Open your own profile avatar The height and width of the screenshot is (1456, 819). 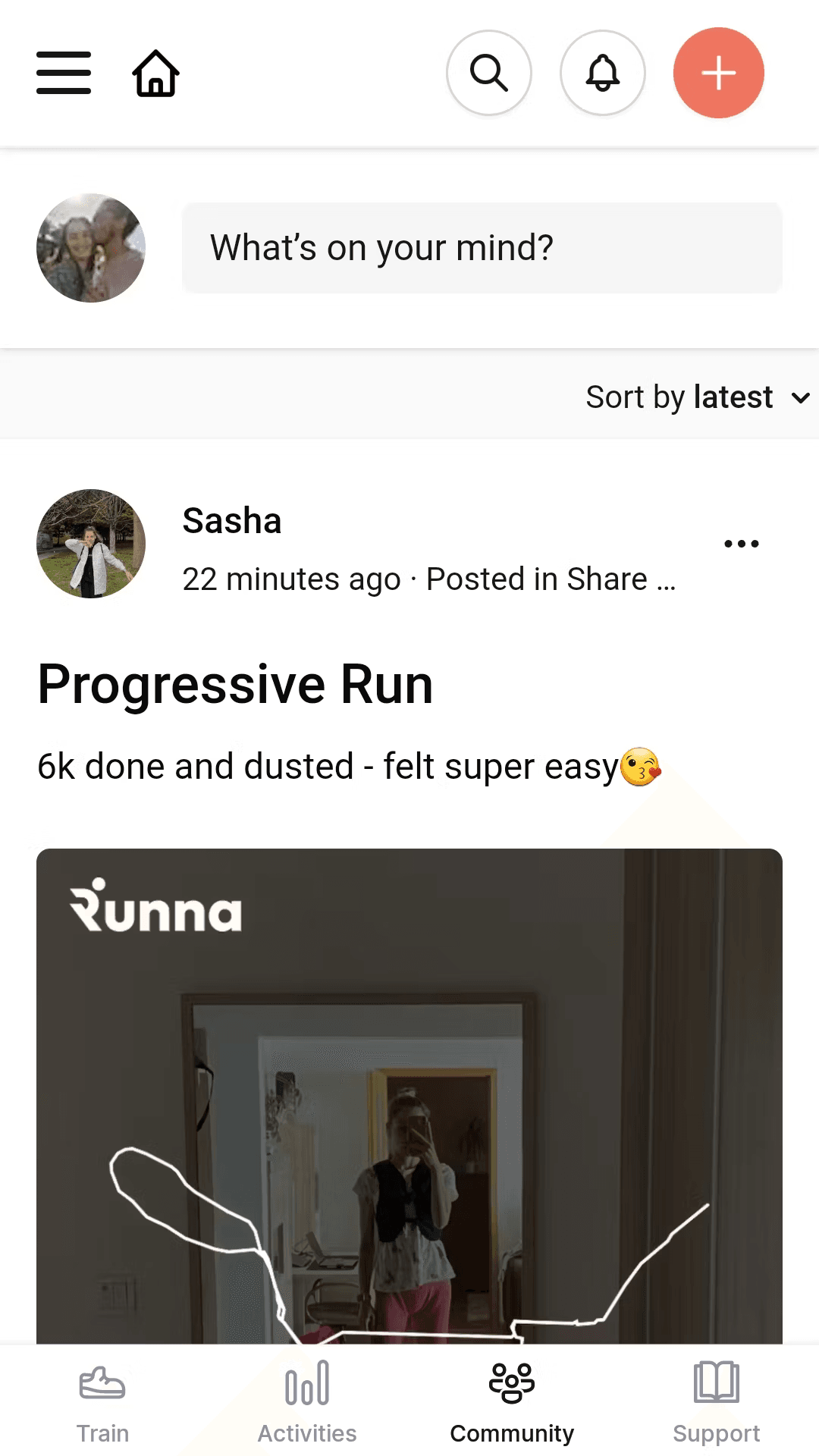pos(91,248)
